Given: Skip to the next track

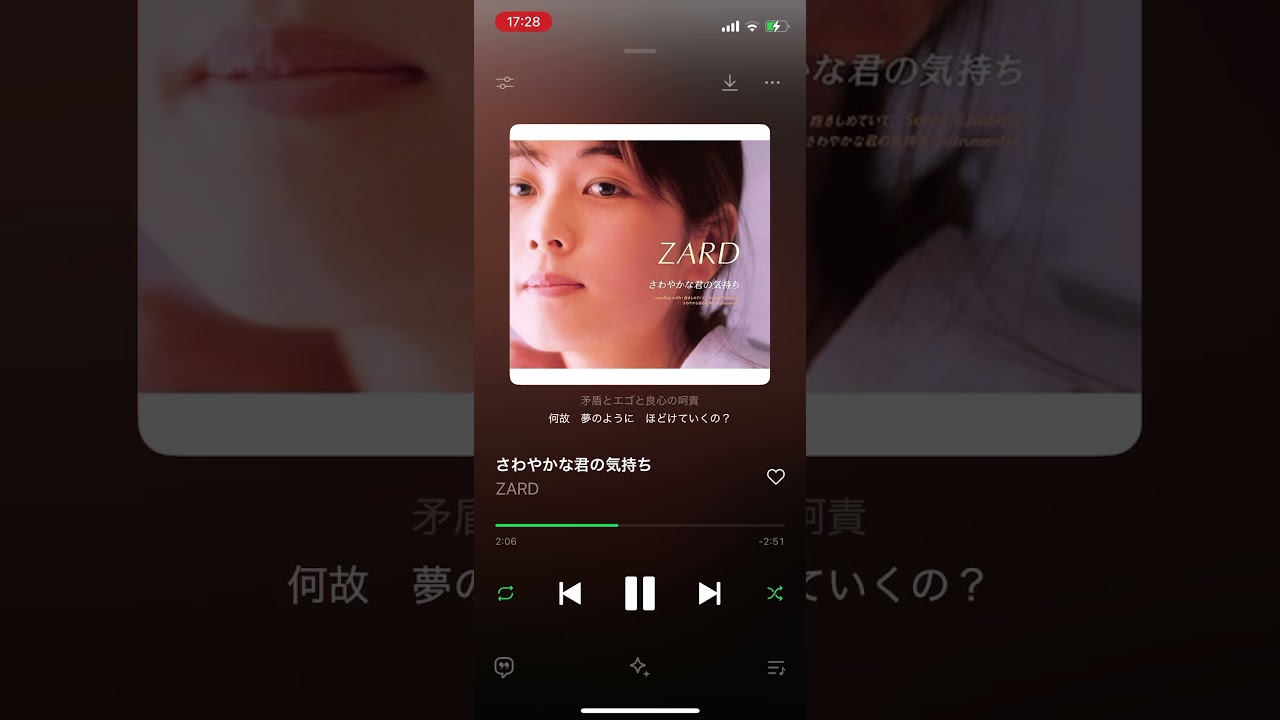Looking at the screenshot, I should click(x=709, y=593).
